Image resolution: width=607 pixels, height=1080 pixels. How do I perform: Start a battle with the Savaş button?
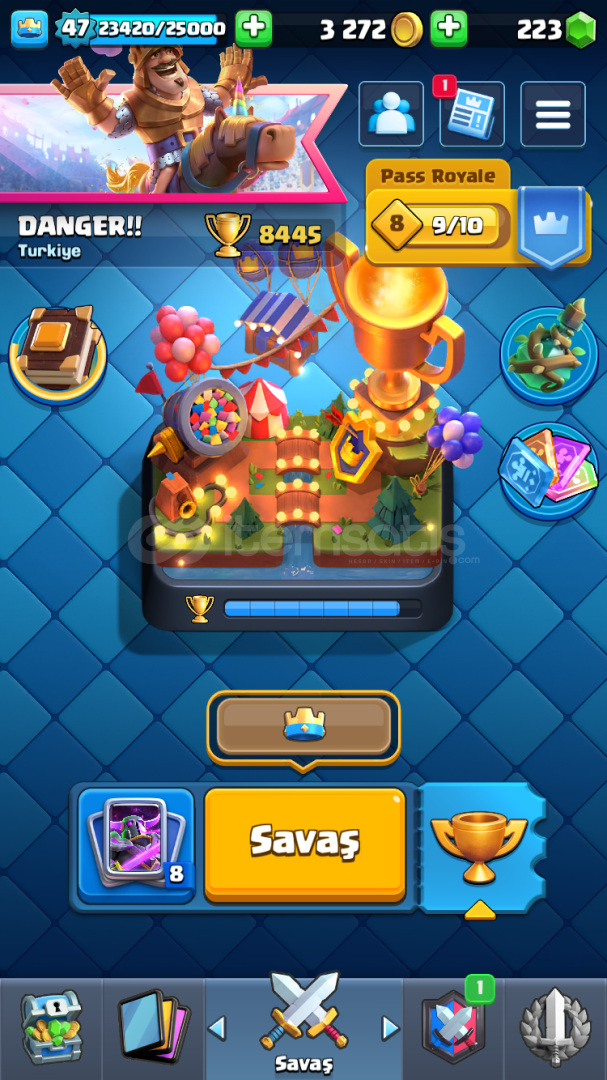(305, 844)
